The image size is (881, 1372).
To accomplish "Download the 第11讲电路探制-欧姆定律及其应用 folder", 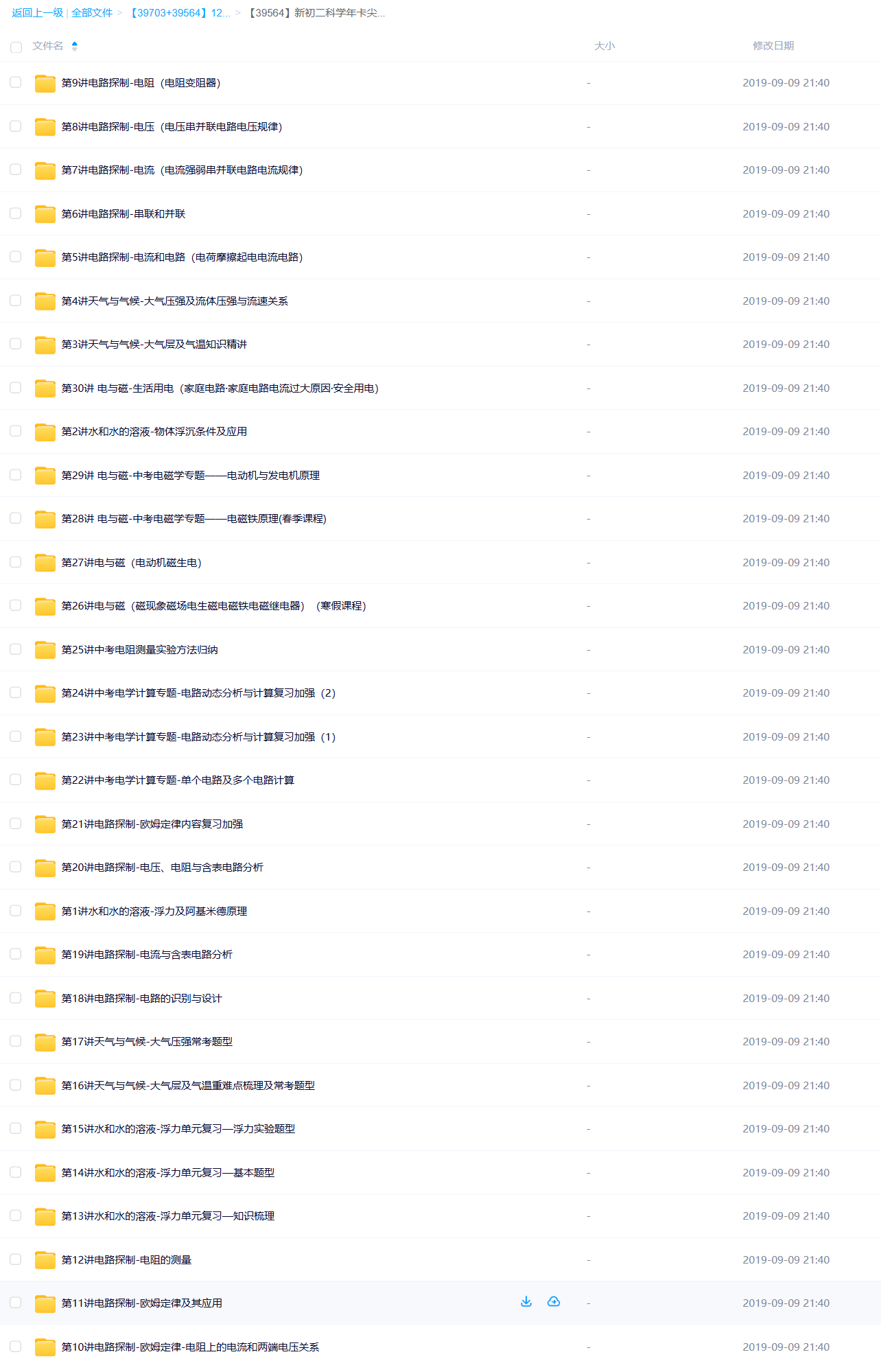I will point(526,1302).
